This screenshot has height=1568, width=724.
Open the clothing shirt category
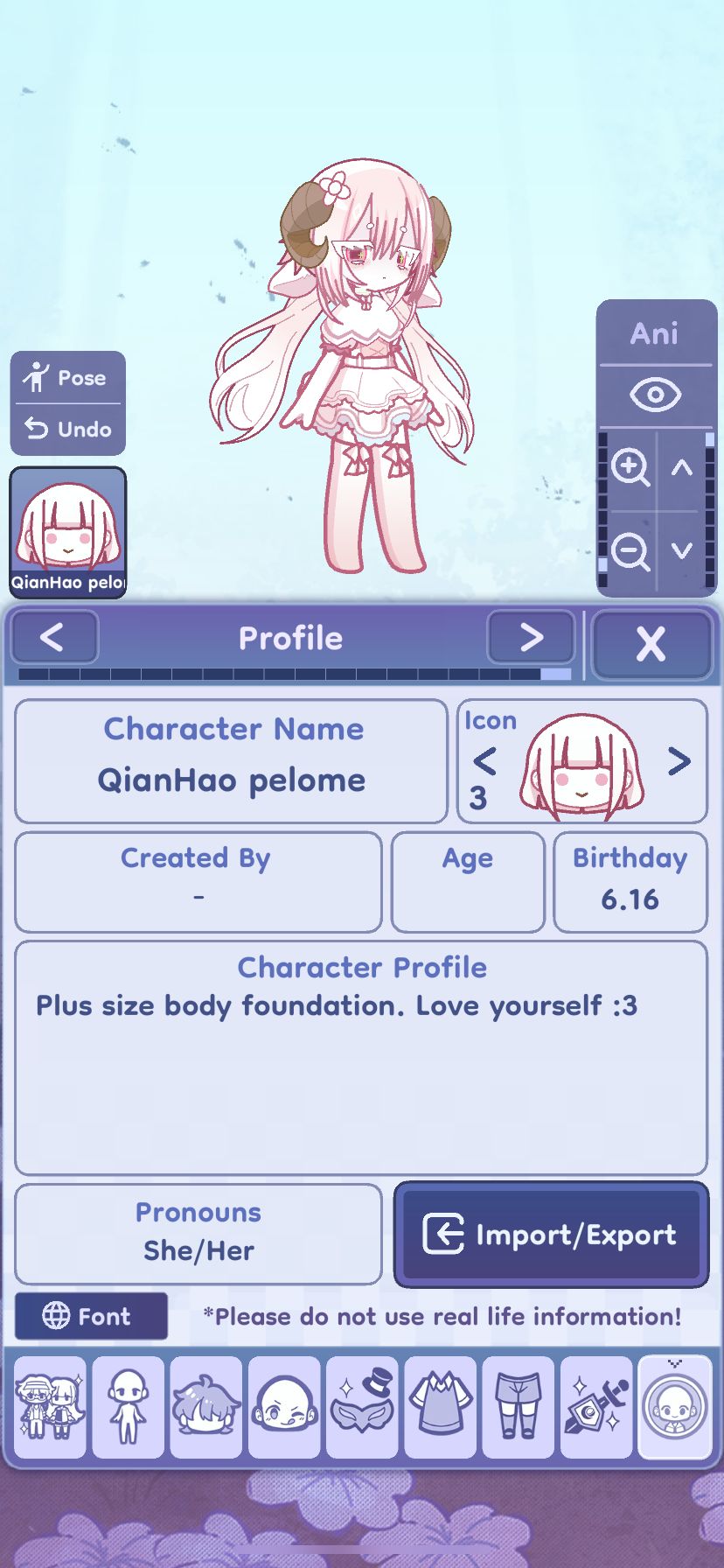[x=440, y=1407]
